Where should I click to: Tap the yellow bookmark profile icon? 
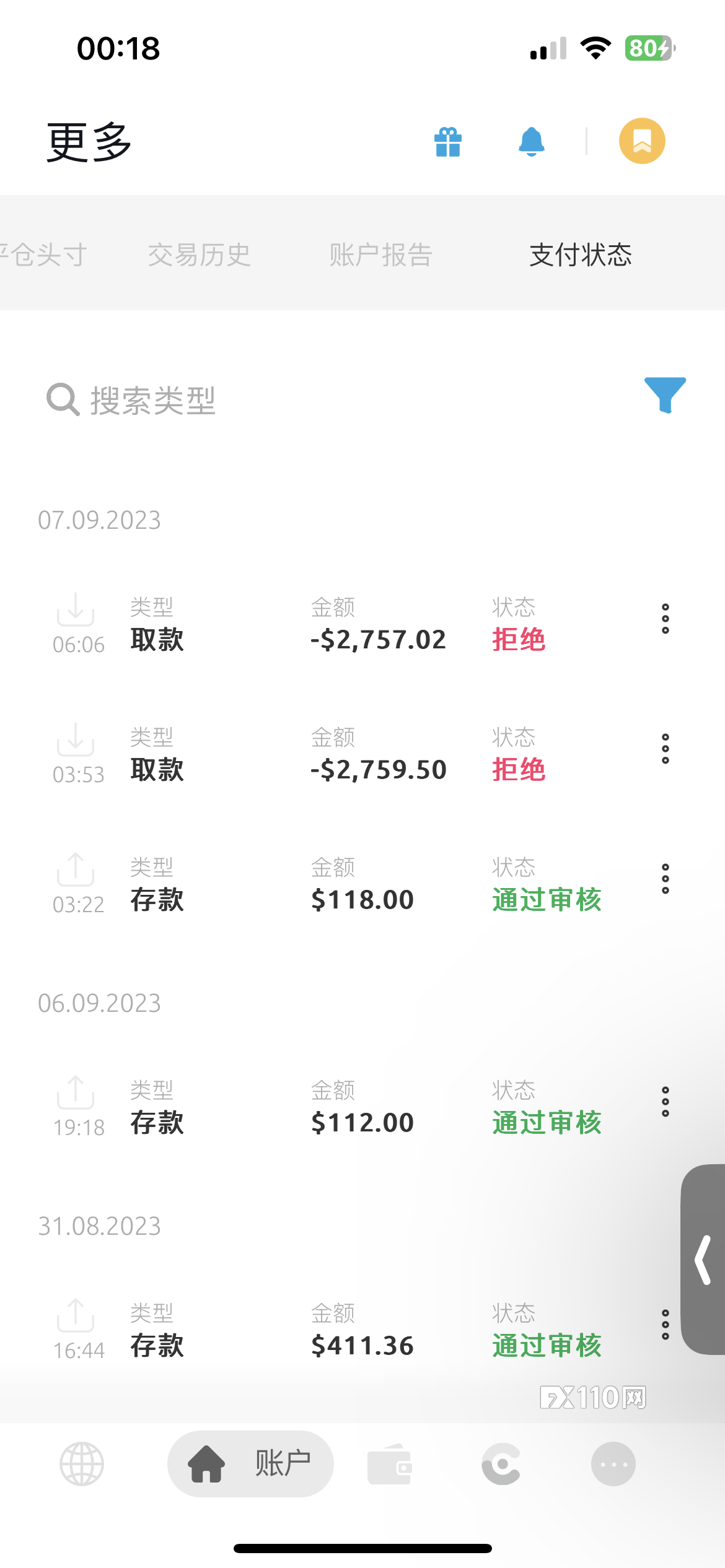point(642,141)
